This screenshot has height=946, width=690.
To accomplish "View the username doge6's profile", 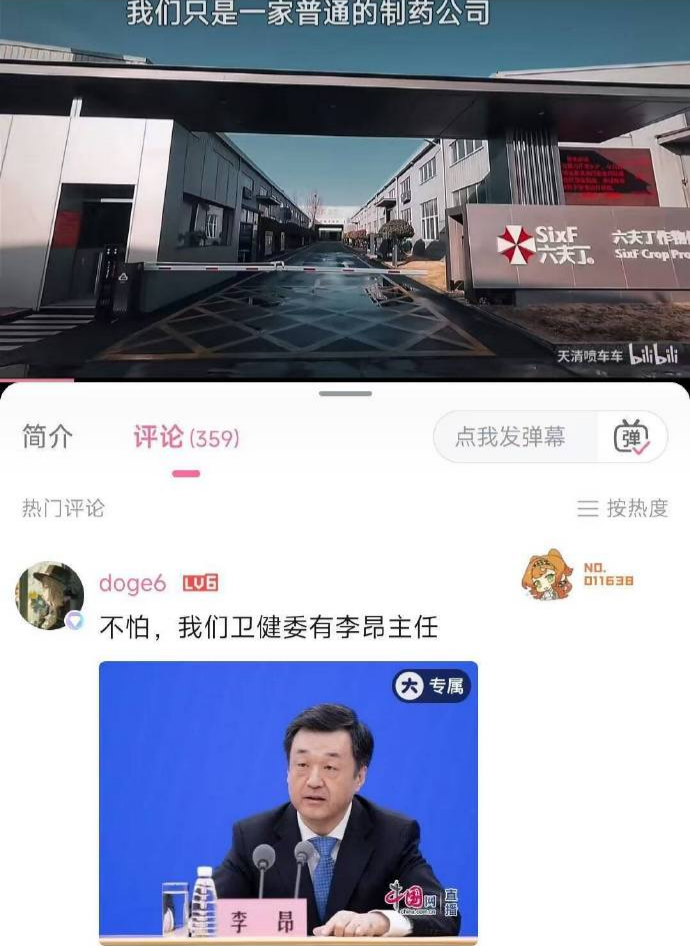I will pyautogui.click(x=132, y=584).
